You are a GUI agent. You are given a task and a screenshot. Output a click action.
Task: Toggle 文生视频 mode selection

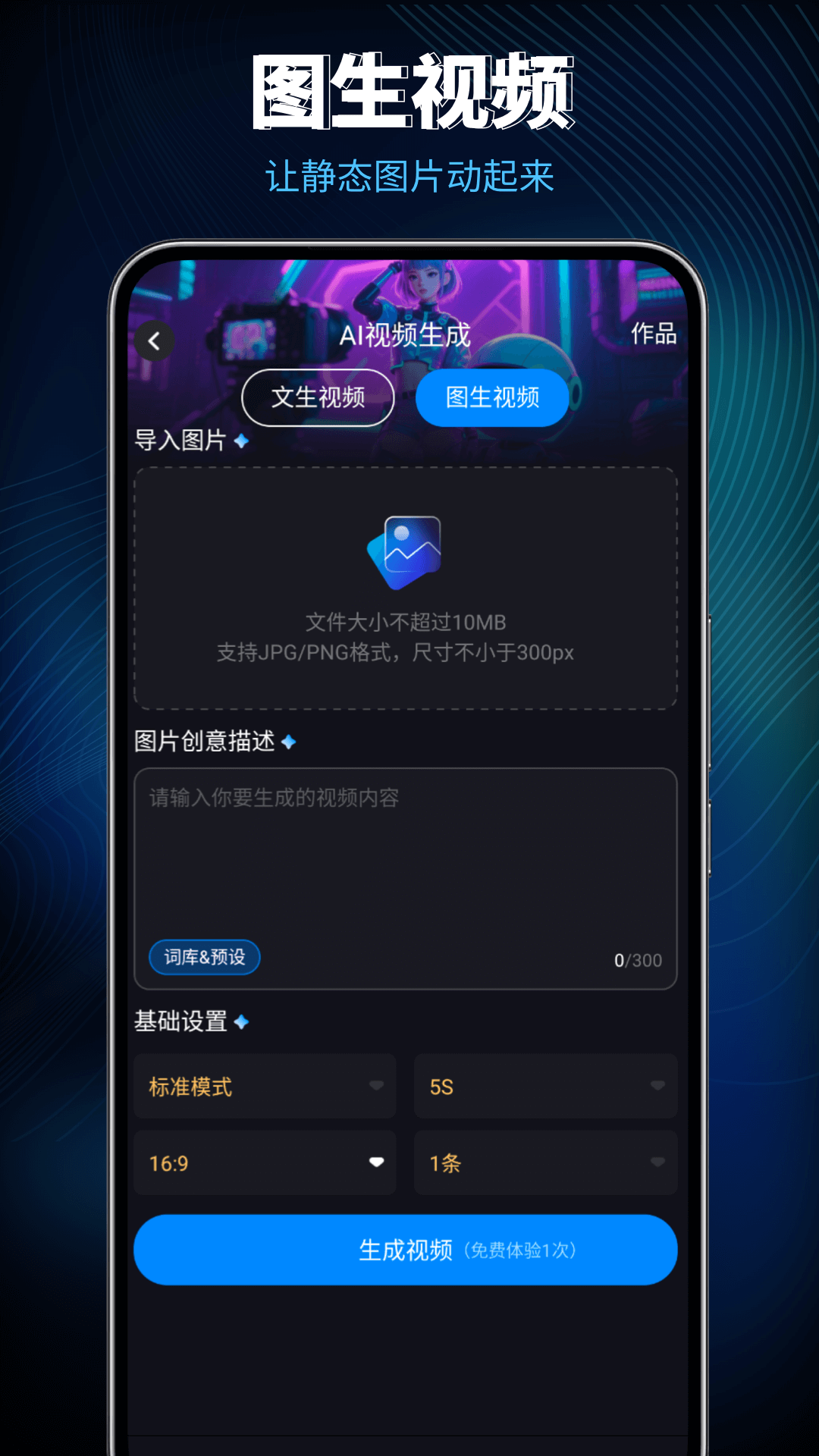pos(317,397)
